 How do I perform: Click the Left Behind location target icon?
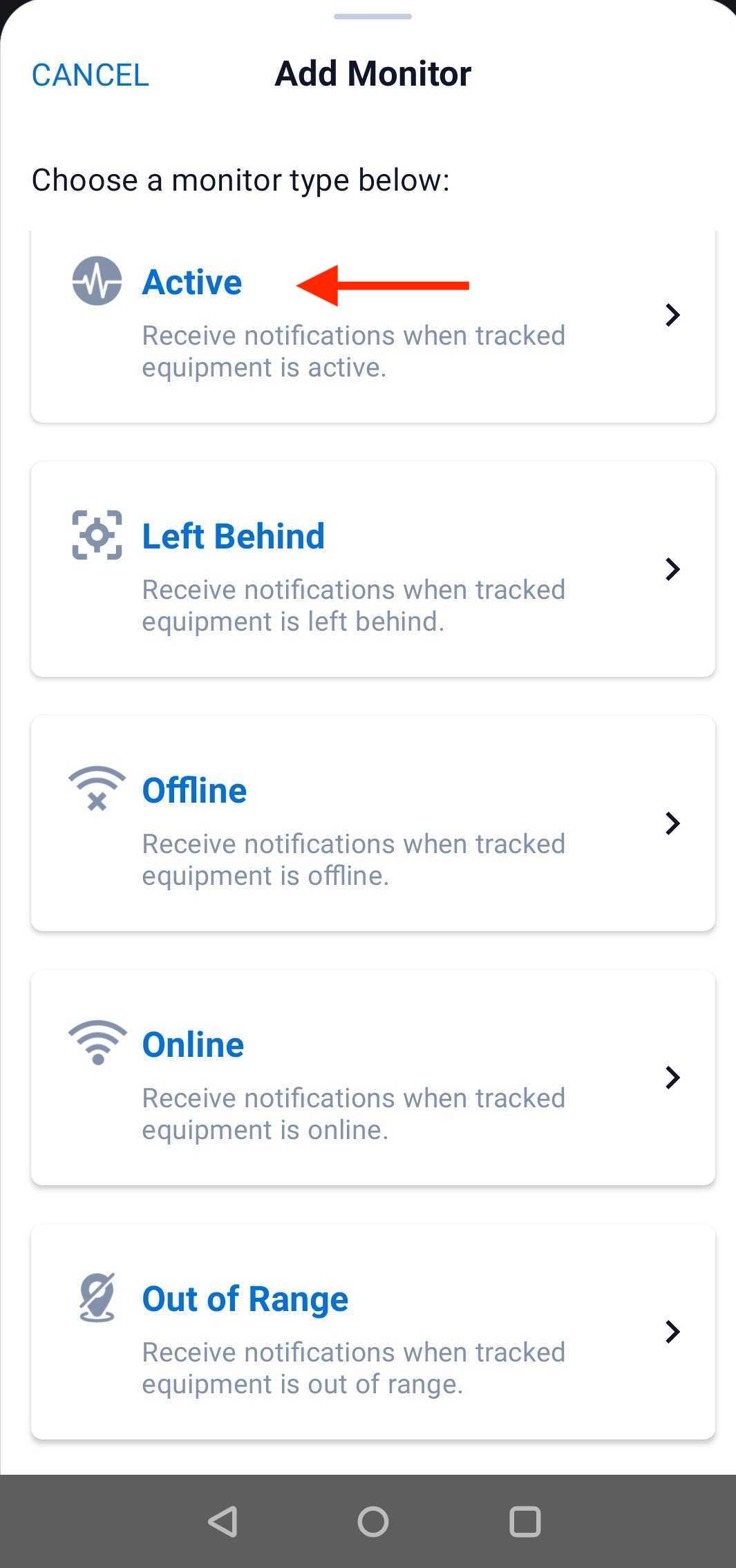(97, 535)
